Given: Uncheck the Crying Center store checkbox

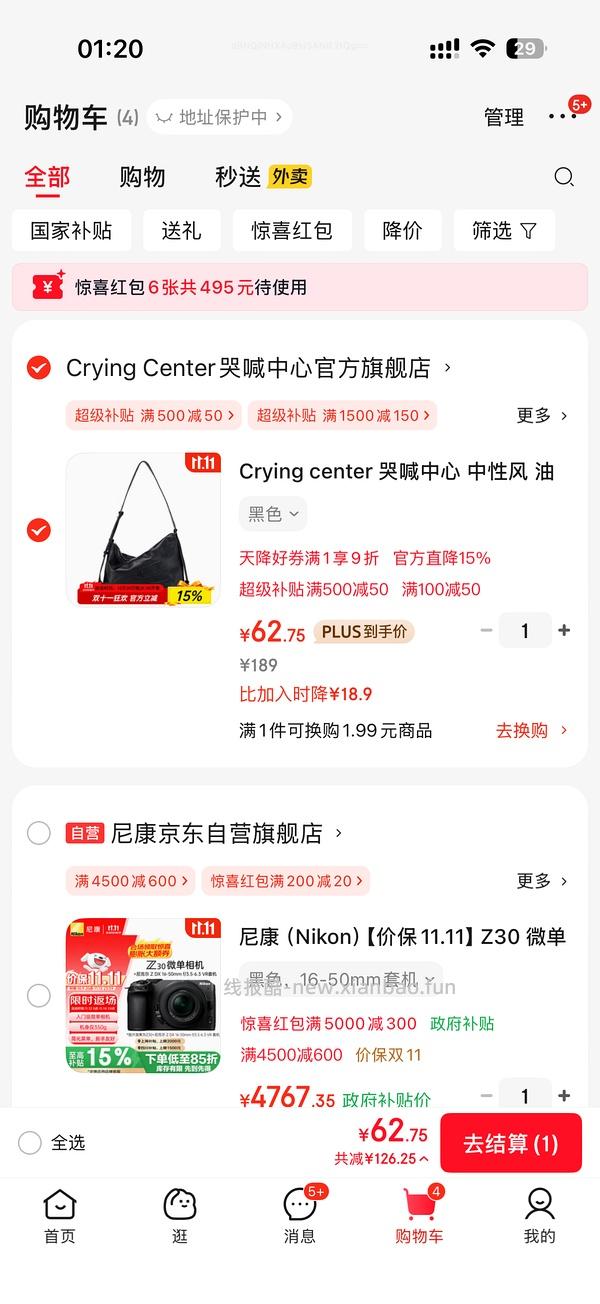Looking at the screenshot, I should [38, 368].
